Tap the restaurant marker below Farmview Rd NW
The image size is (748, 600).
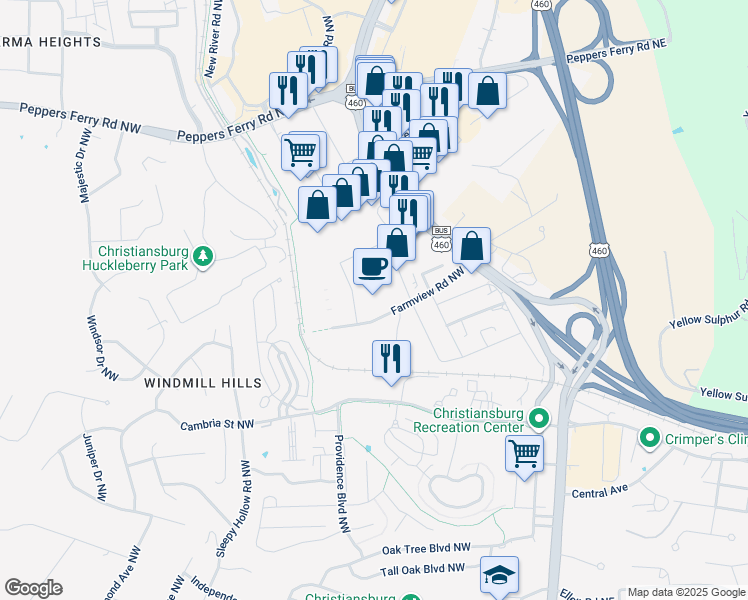tap(391, 360)
